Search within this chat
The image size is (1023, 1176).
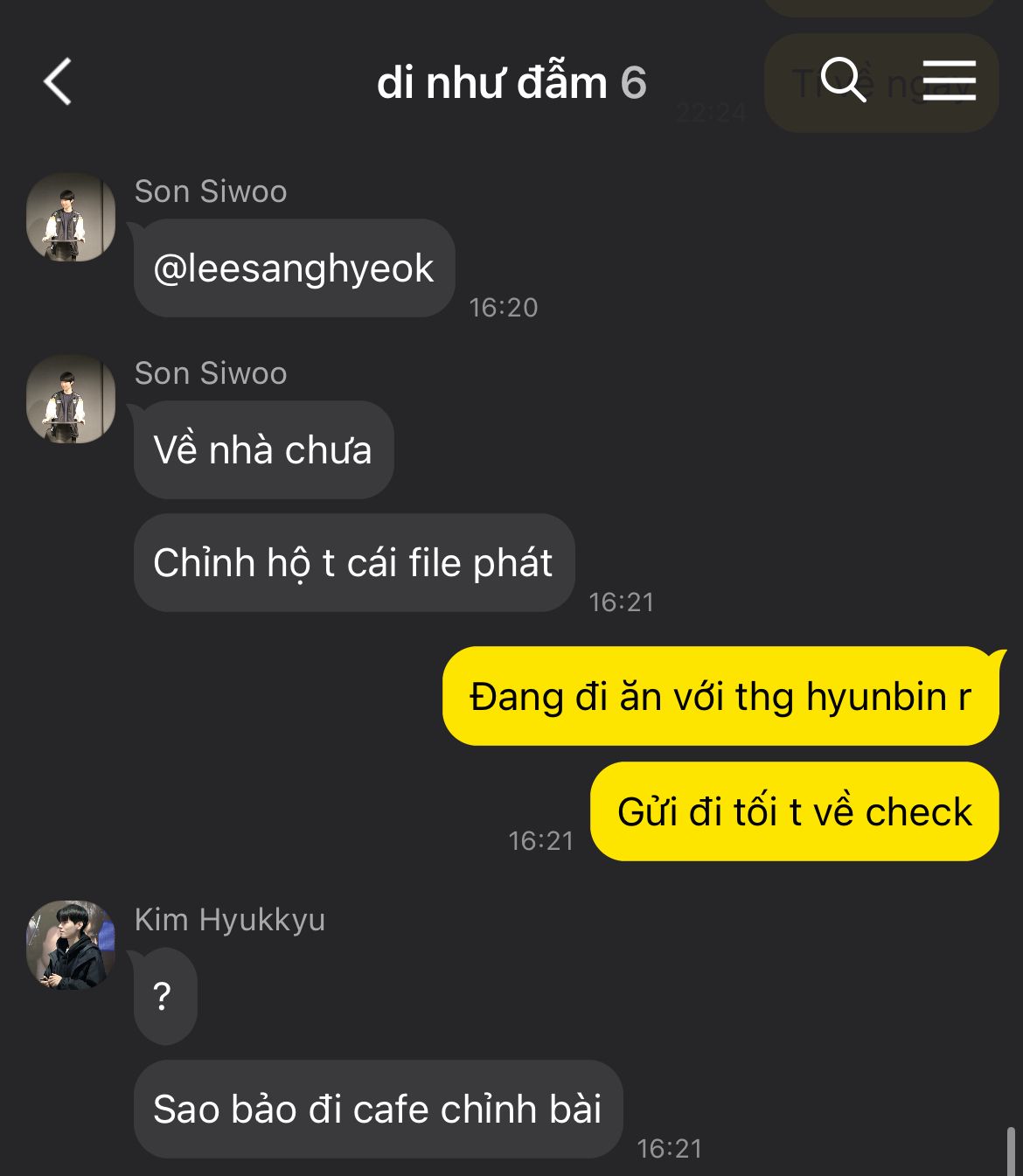click(843, 81)
